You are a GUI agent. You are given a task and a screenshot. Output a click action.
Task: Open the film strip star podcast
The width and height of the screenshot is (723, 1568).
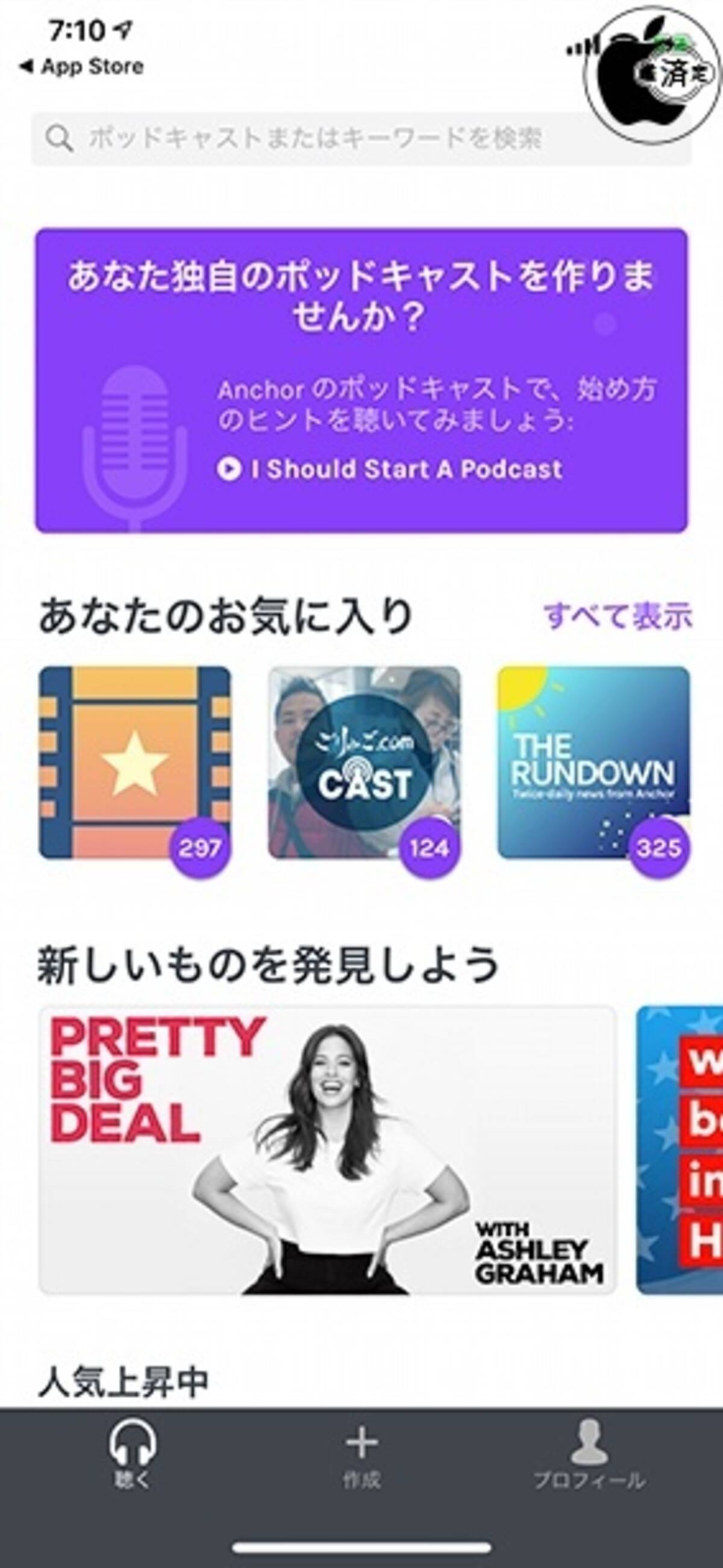[x=134, y=763]
